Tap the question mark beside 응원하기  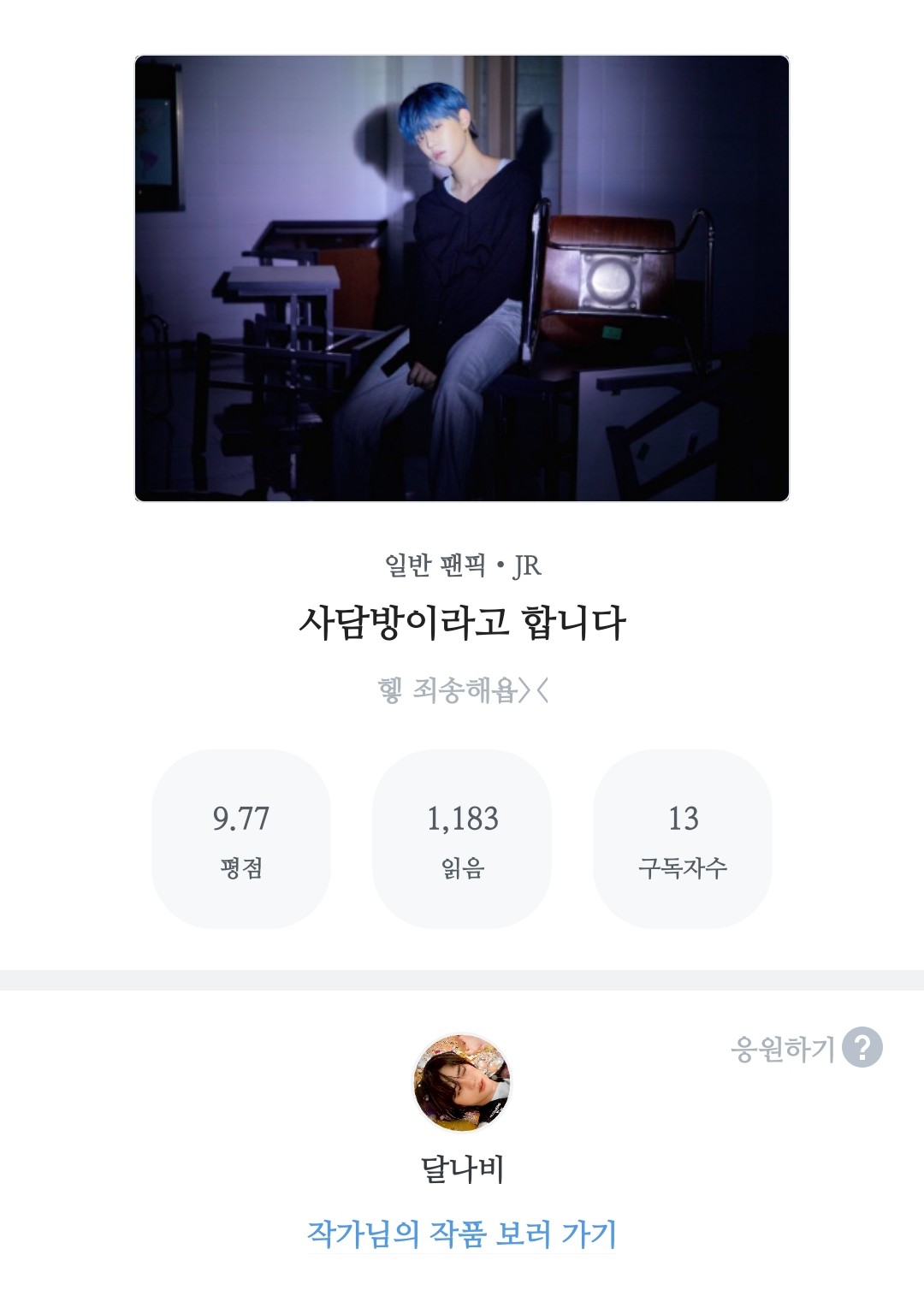[x=862, y=1048]
